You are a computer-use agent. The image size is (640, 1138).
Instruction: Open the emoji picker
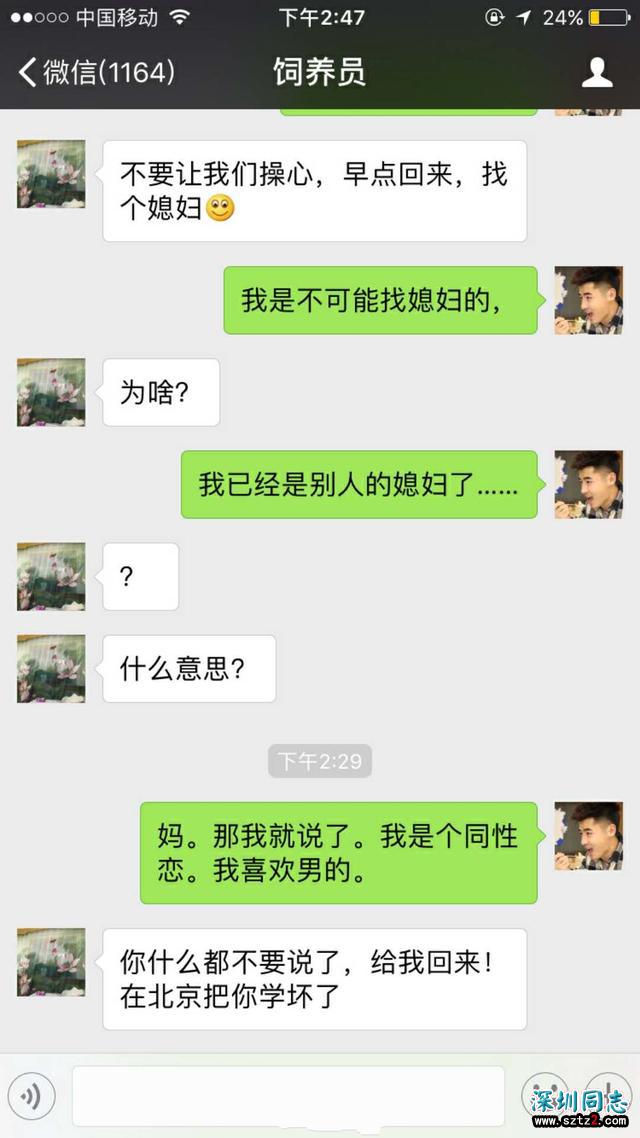pyautogui.click(x=545, y=1097)
